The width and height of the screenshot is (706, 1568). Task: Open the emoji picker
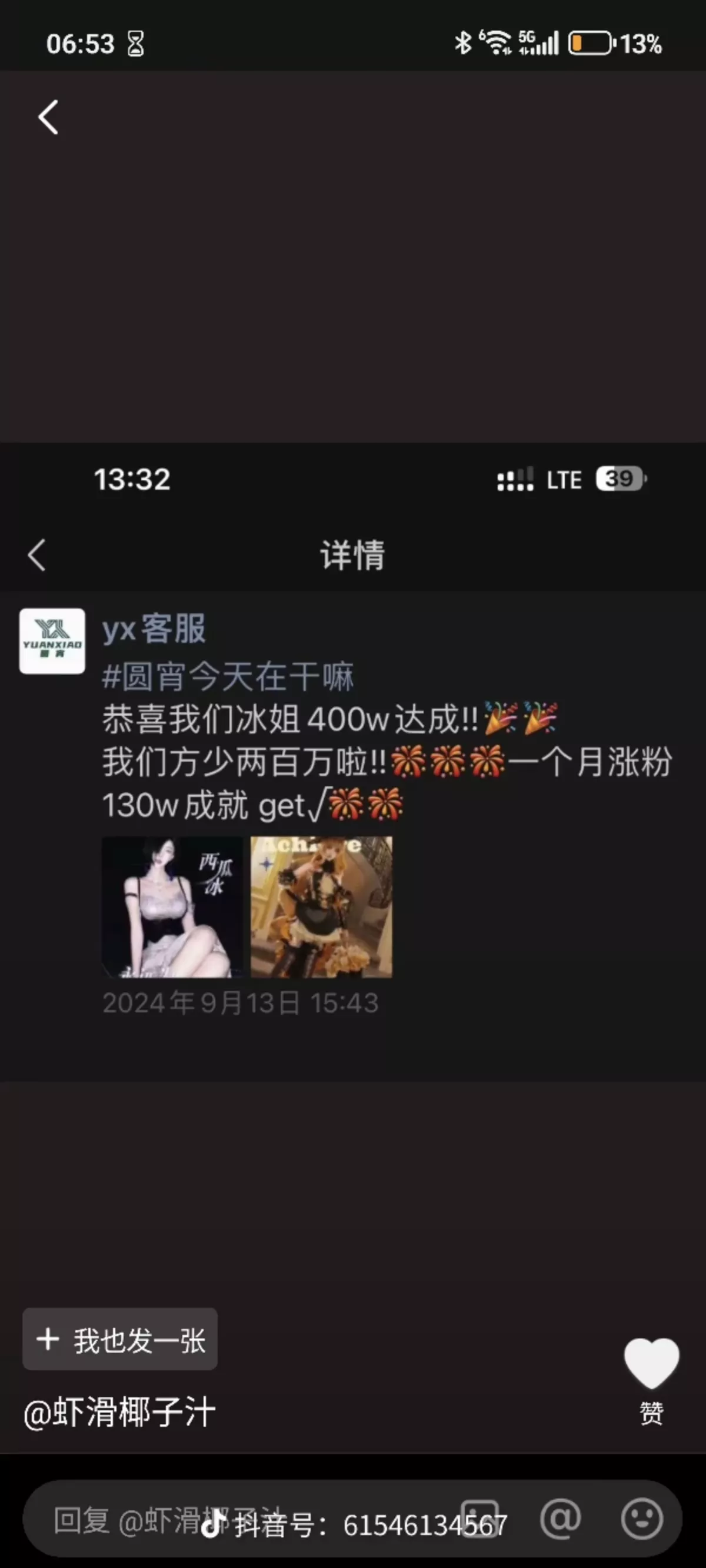(641, 1519)
